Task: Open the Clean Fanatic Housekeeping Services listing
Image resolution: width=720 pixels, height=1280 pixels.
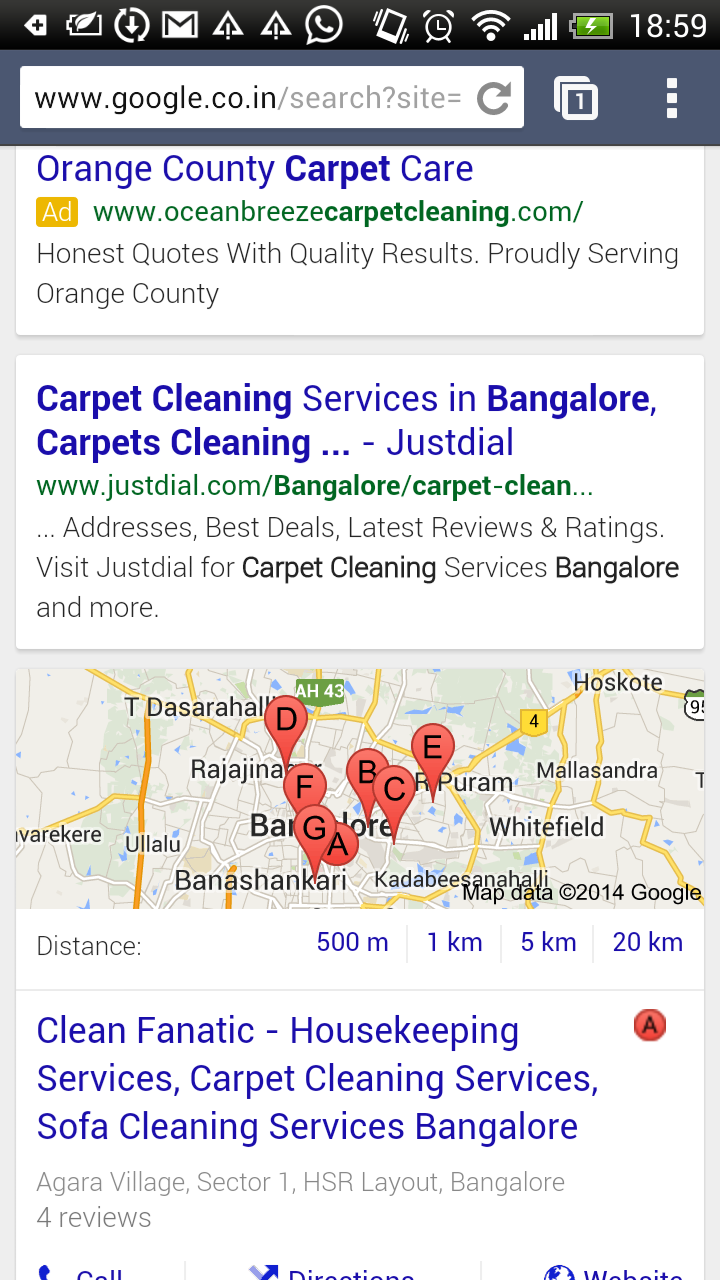Action: [x=317, y=1078]
